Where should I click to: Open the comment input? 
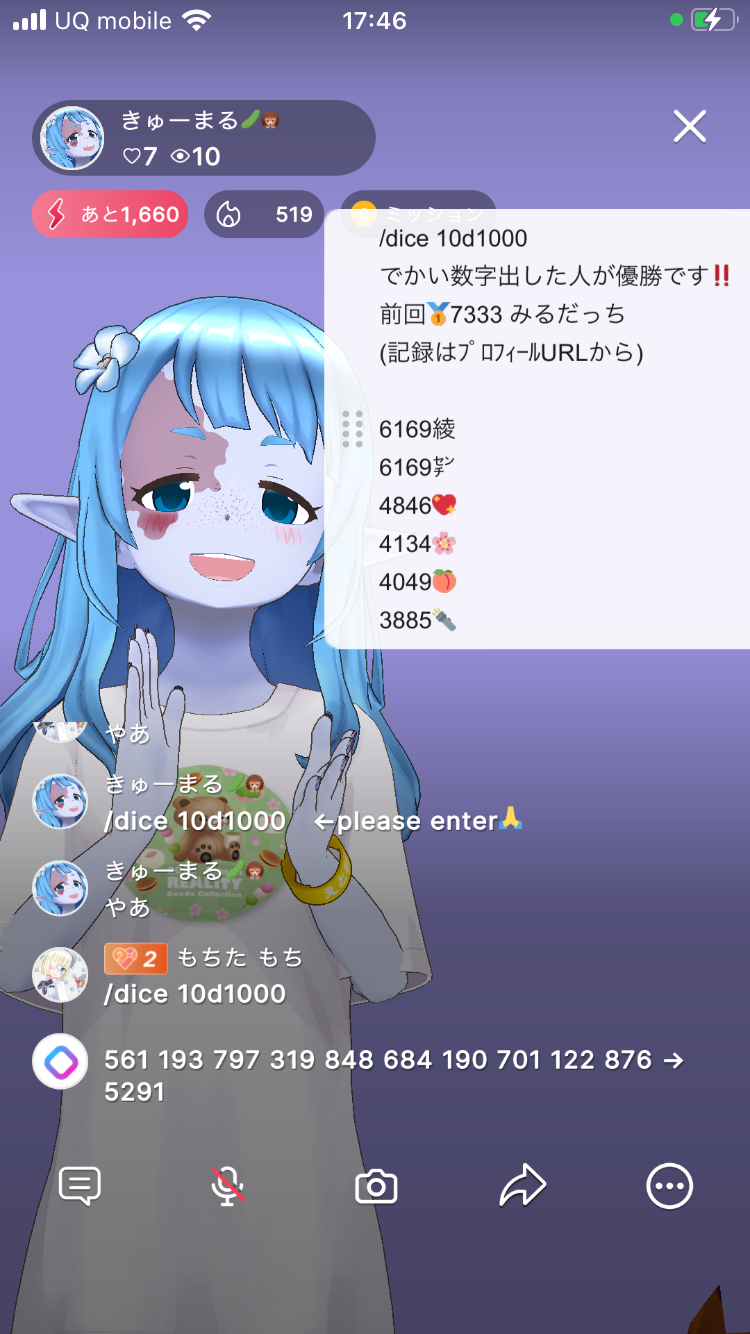pos(80,1187)
